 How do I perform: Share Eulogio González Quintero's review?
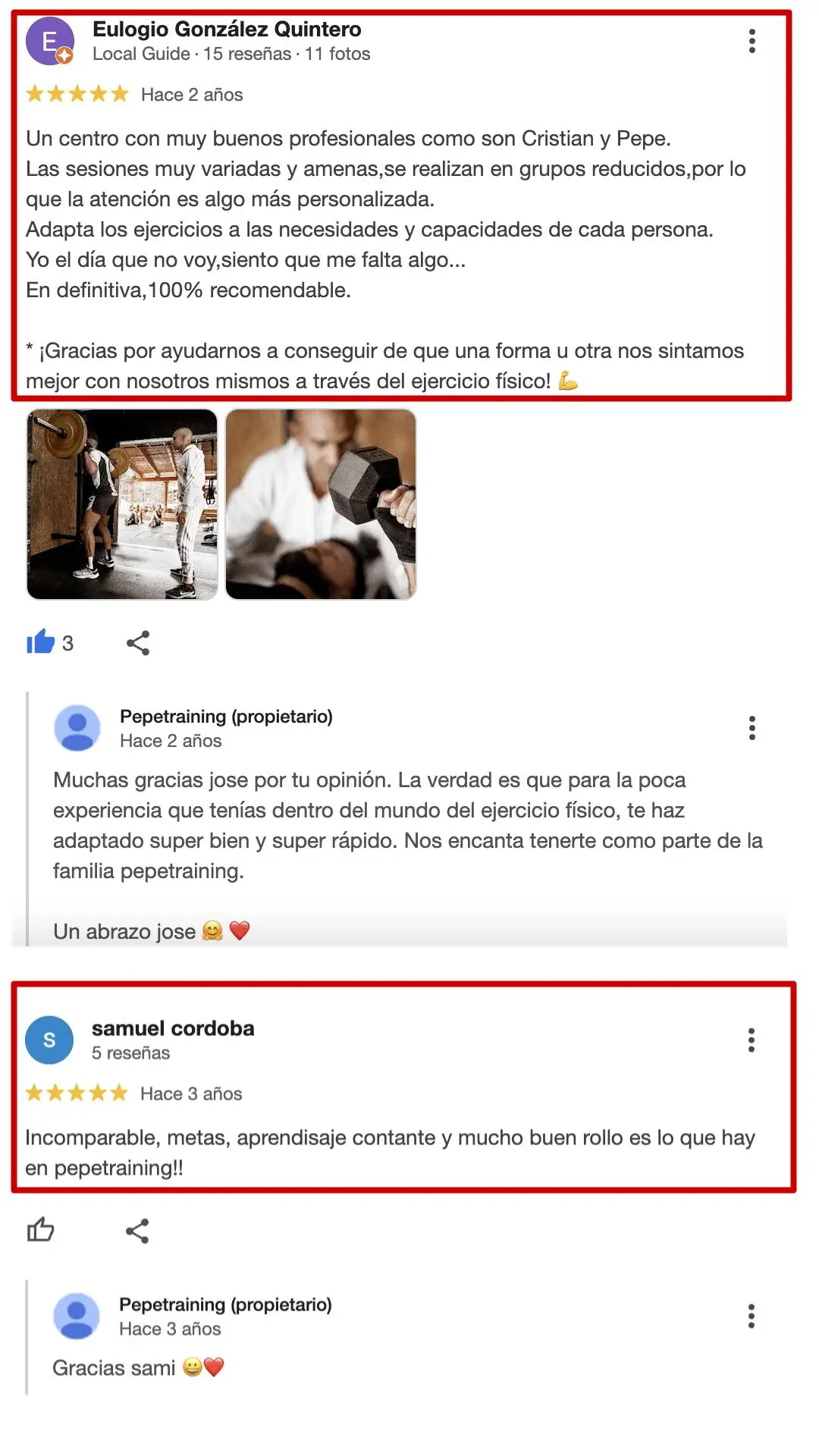pos(138,643)
